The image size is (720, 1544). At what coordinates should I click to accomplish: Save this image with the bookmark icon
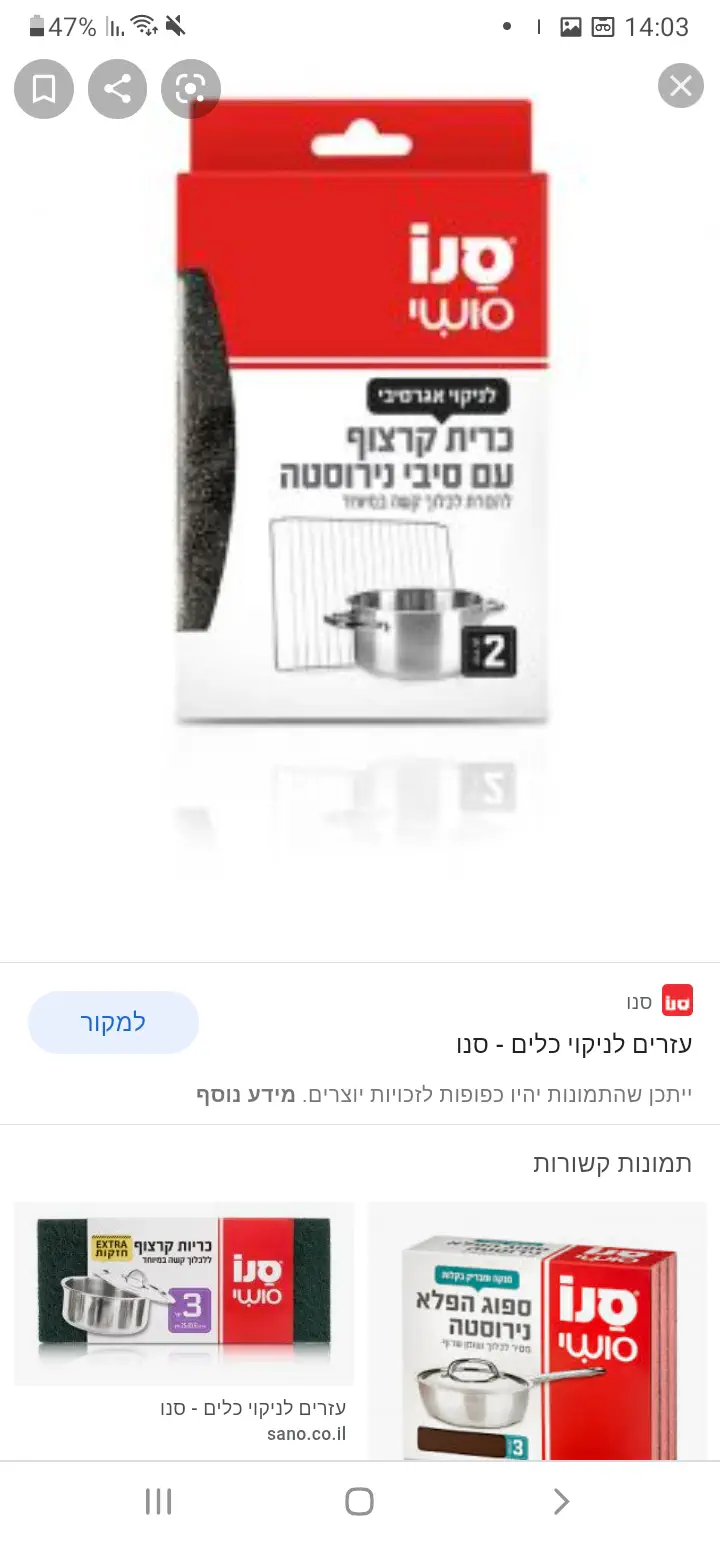pos(44,89)
